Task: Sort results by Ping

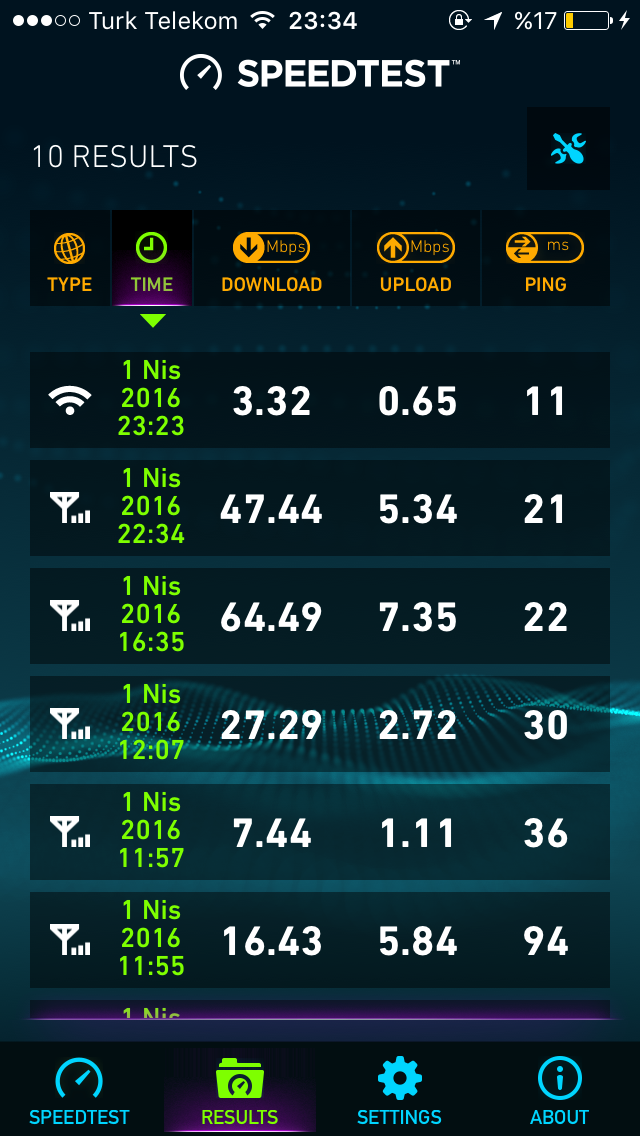Action: tap(546, 259)
